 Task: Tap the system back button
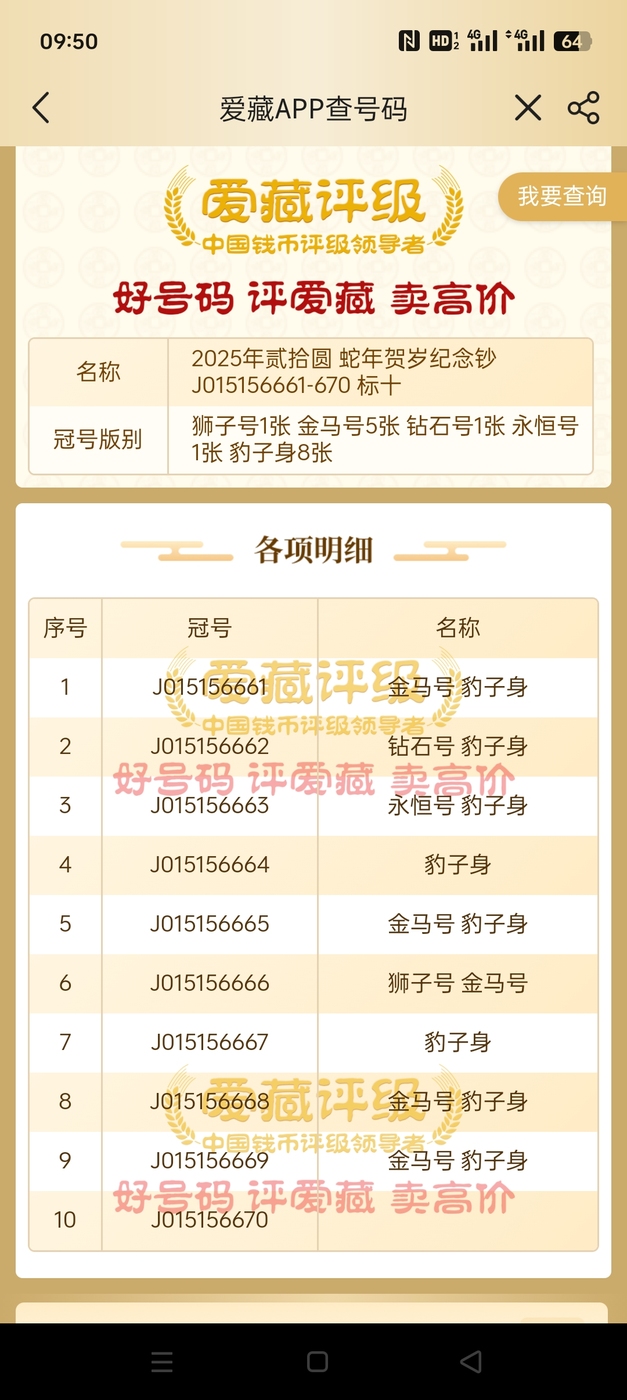(470, 1361)
